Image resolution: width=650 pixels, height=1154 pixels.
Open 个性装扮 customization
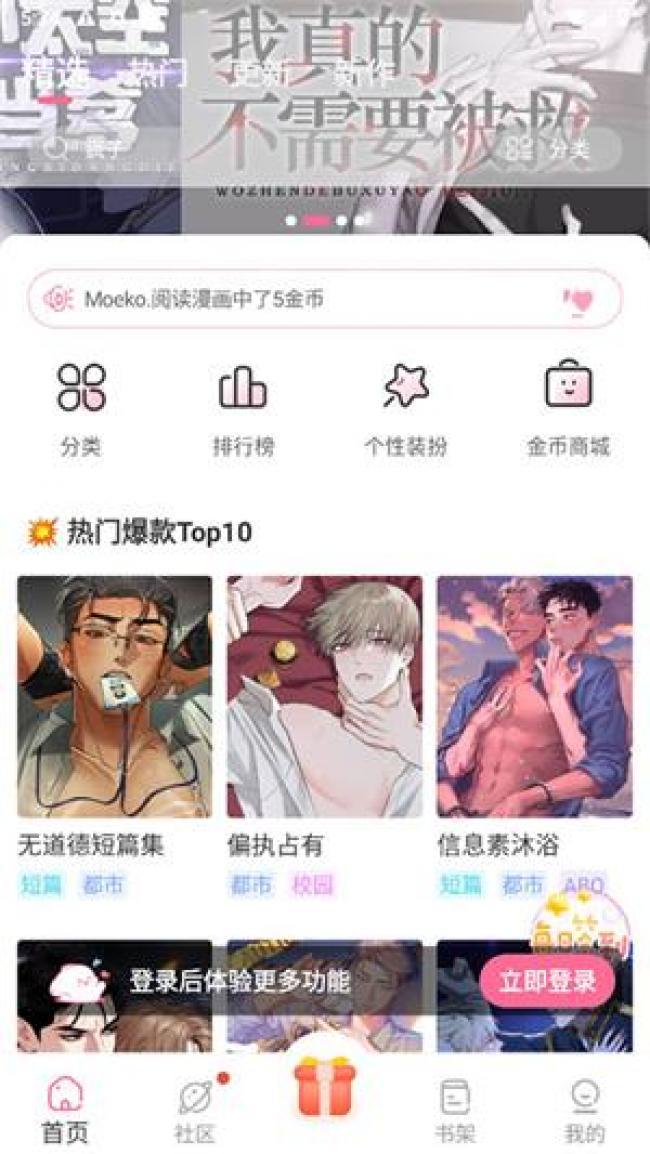tap(405, 408)
